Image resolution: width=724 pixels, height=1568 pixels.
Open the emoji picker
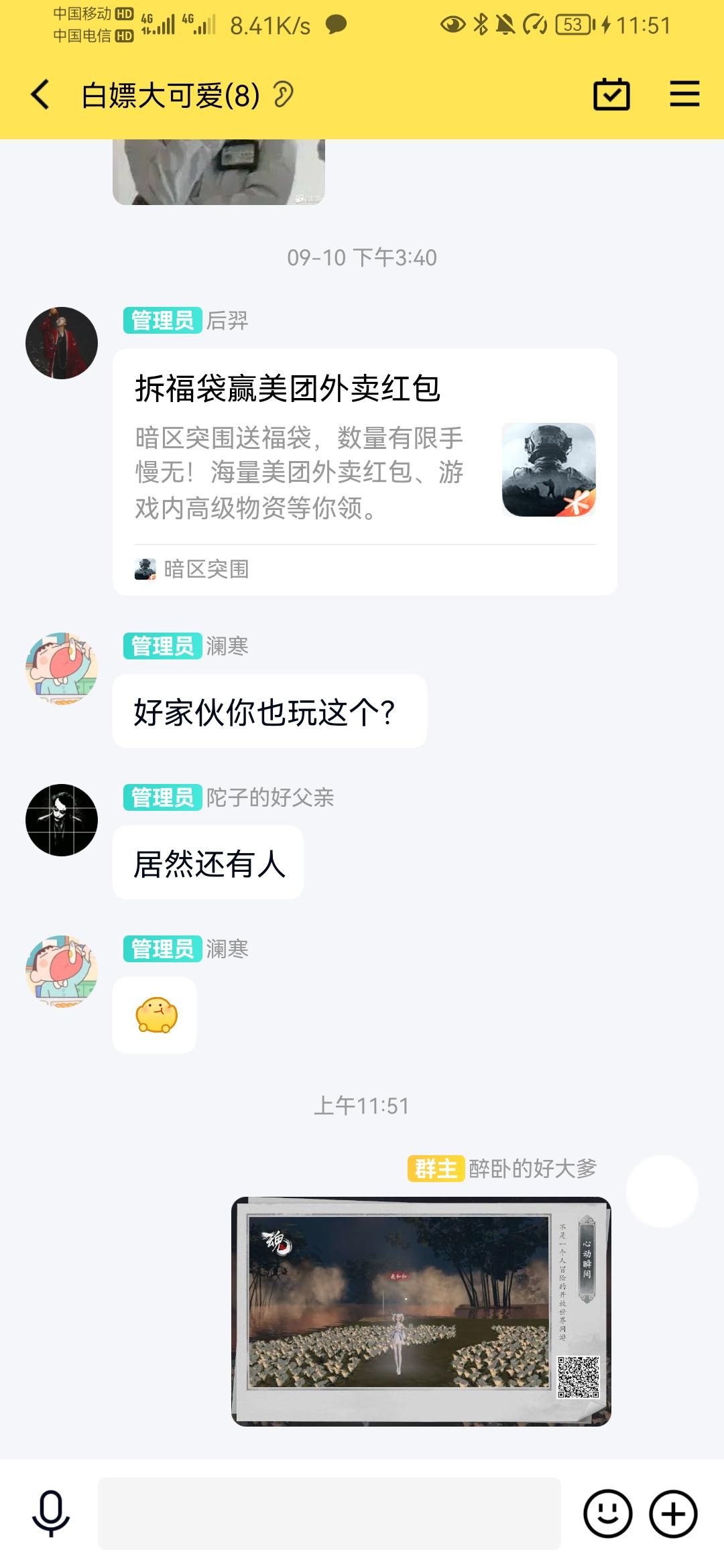tap(607, 1513)
